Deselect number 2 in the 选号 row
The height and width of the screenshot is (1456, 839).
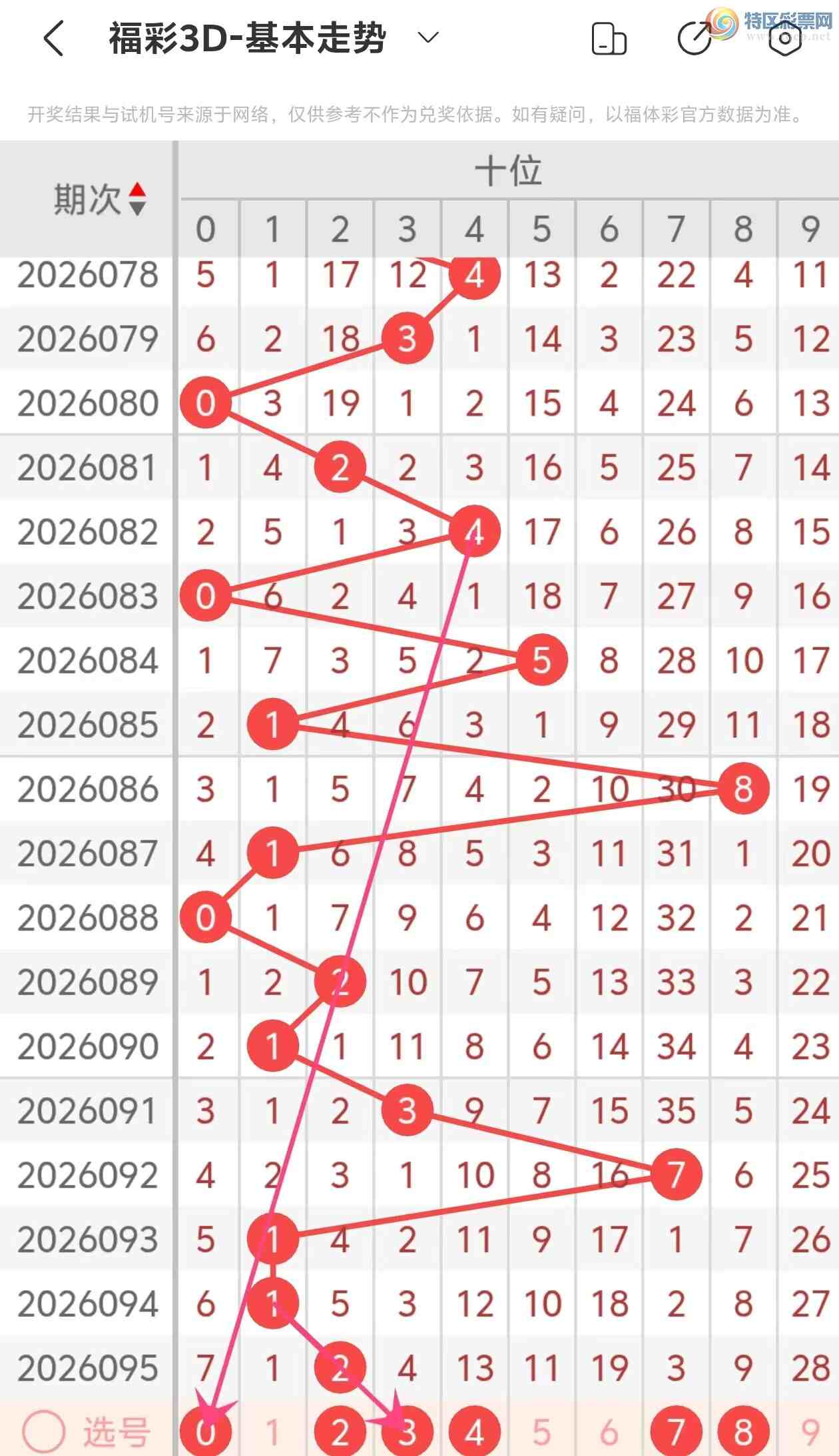pyautogui.click(x=340, y=1431)
